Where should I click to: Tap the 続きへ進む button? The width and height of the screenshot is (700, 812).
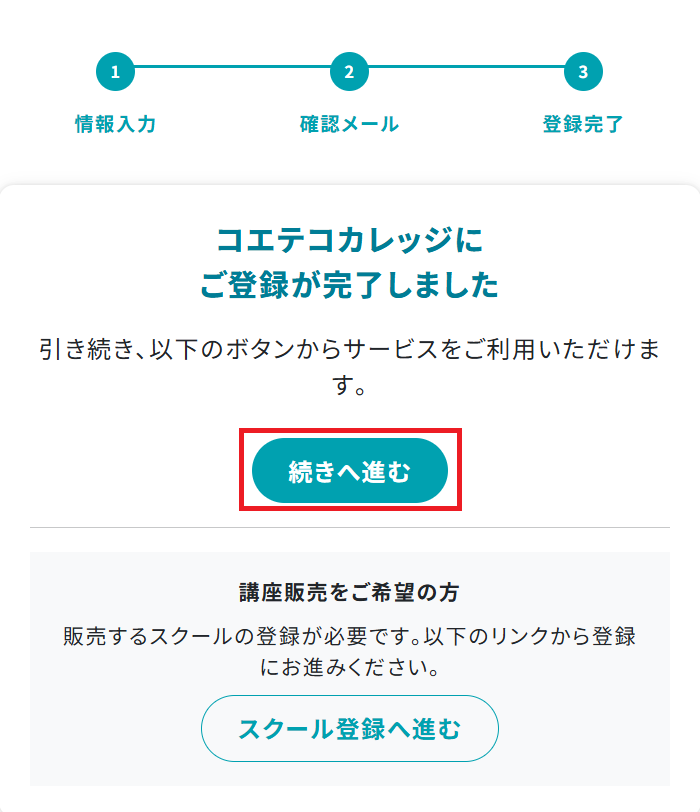[x=349, y=471]
